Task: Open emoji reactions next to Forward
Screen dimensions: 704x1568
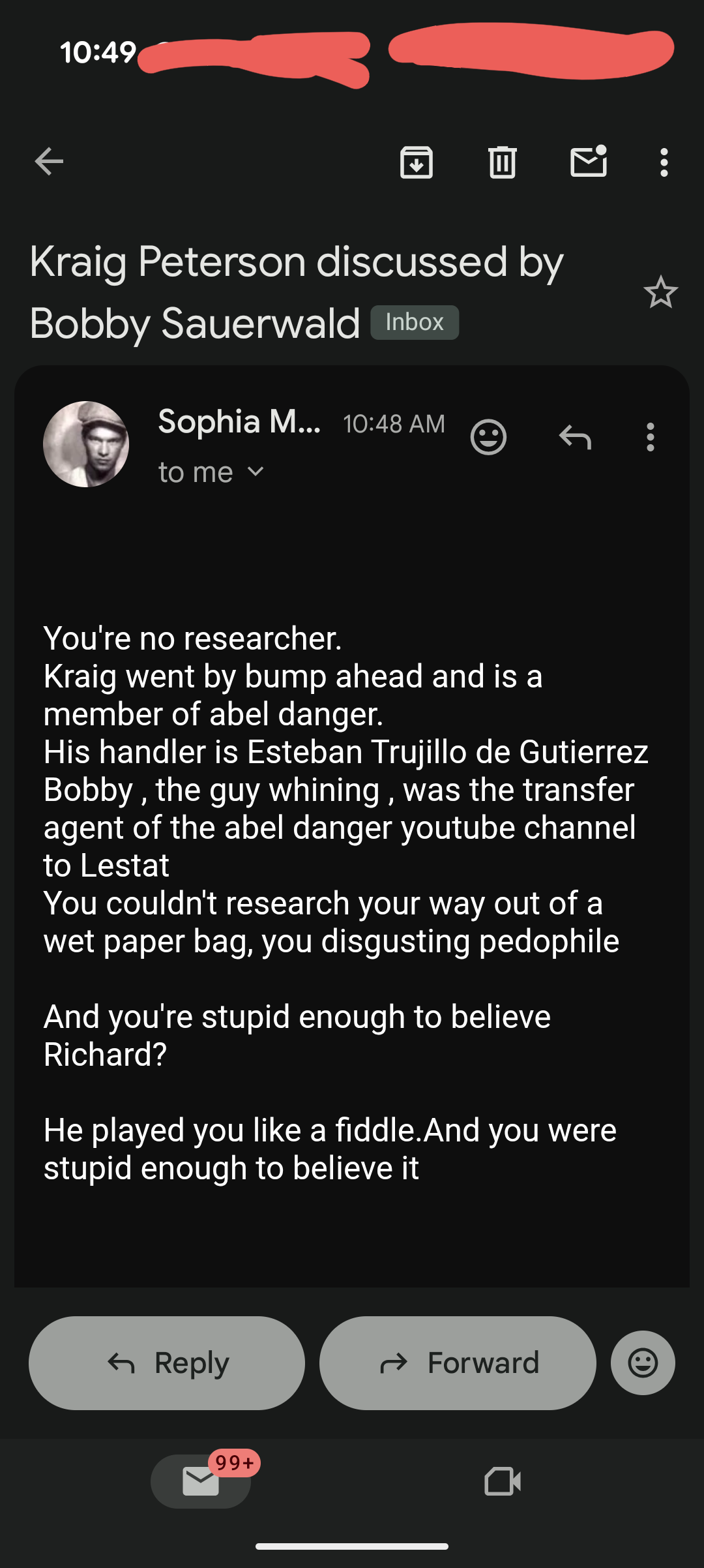Action: tap(643, 1363)
